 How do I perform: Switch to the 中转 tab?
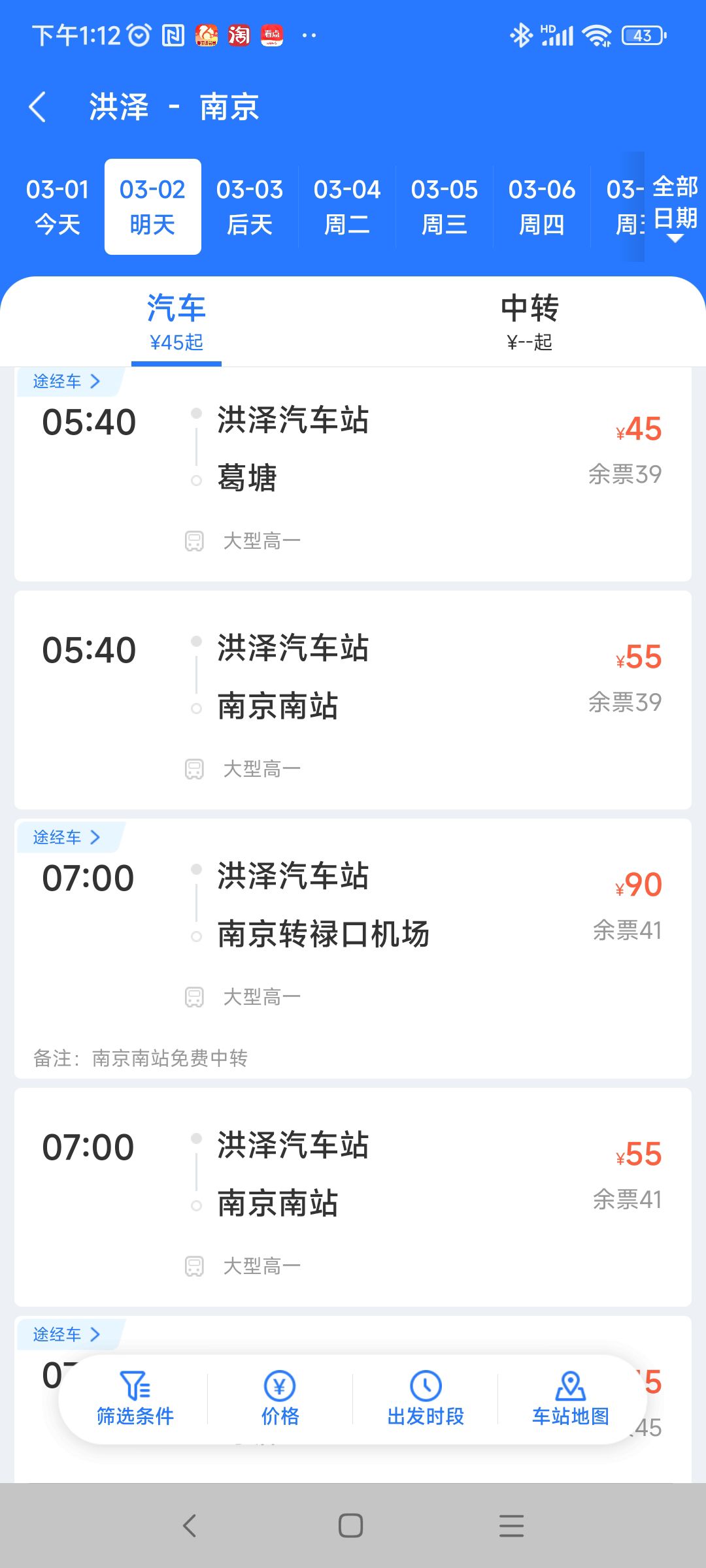pyautogui.click(x=529, y=321)
